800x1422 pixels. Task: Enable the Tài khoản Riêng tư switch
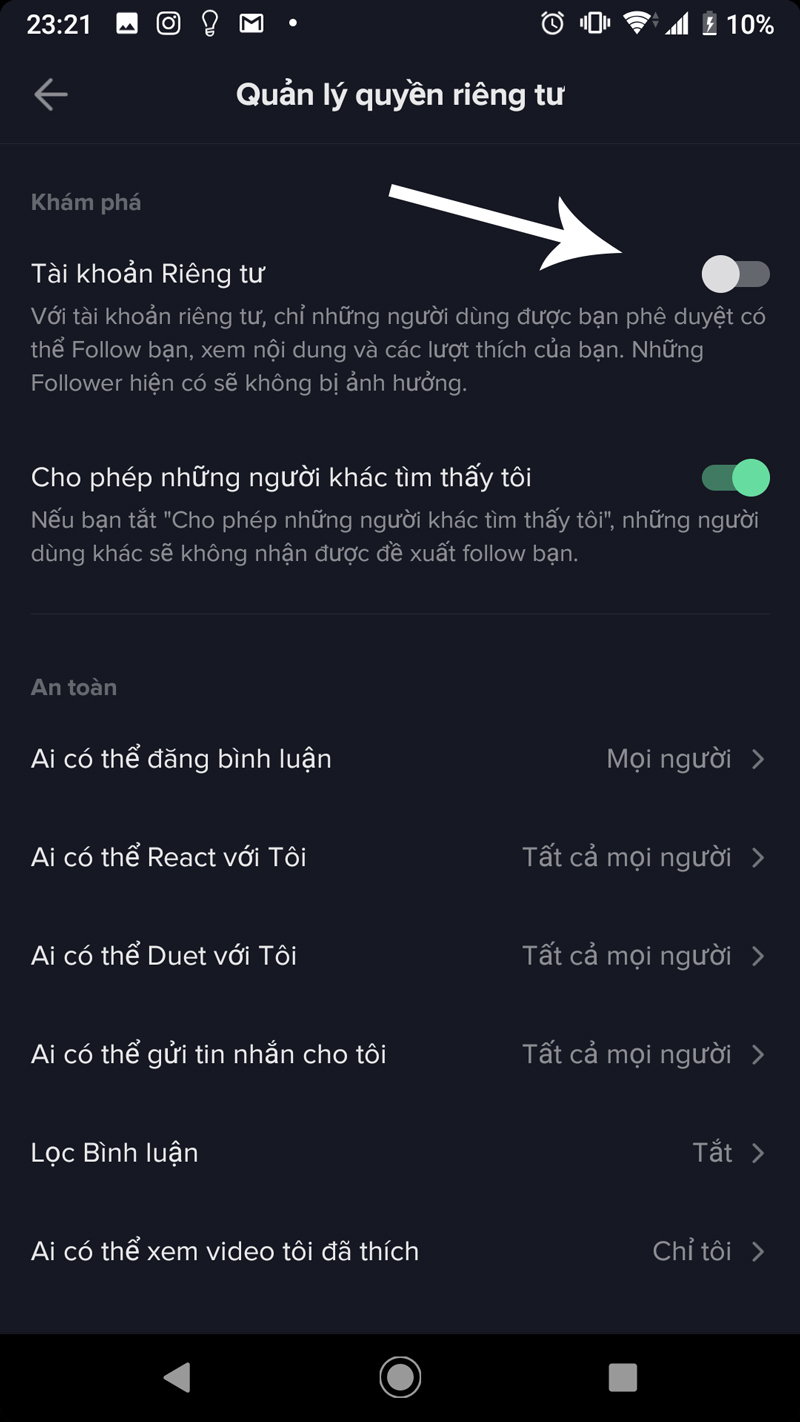click(x=735, y=273)
